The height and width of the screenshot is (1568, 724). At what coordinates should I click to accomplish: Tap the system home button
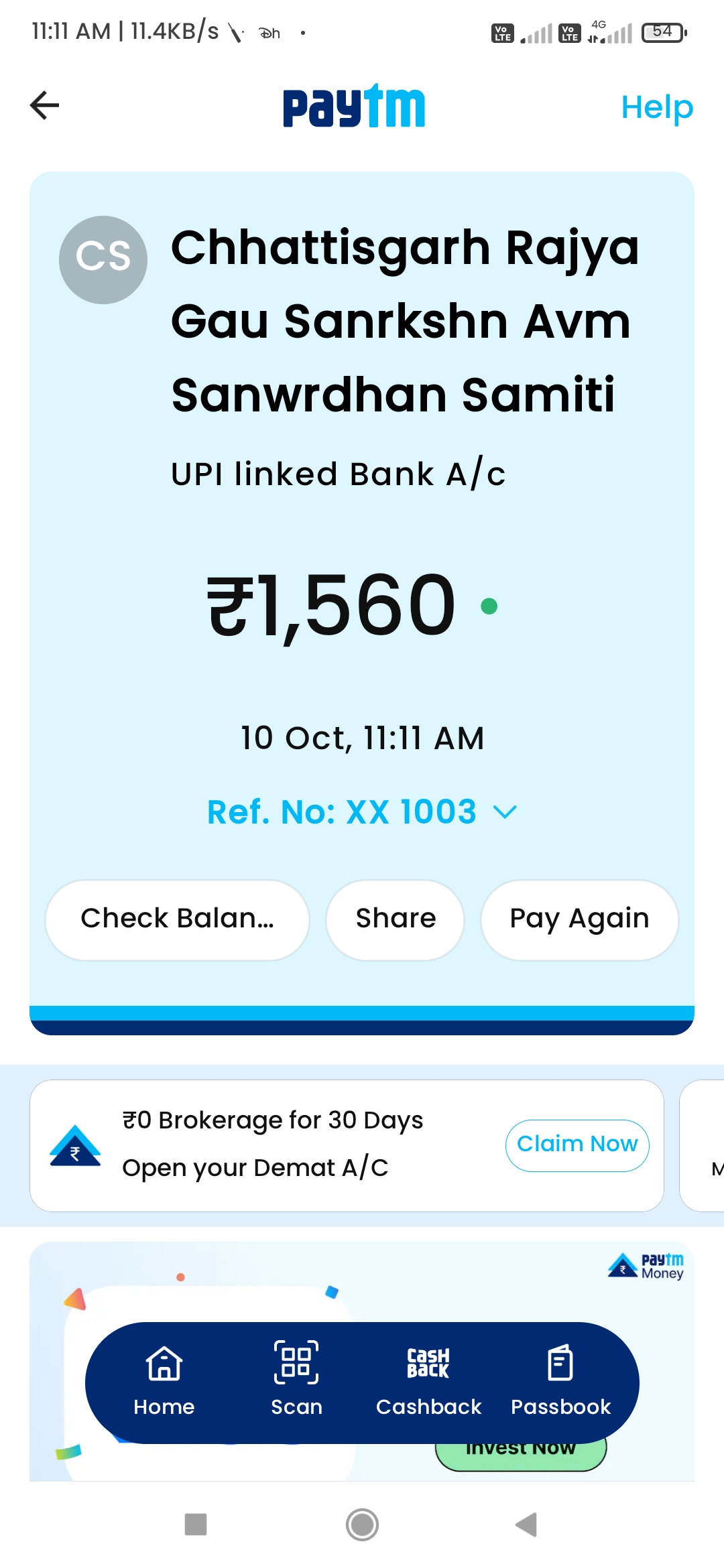(362, 1524)
